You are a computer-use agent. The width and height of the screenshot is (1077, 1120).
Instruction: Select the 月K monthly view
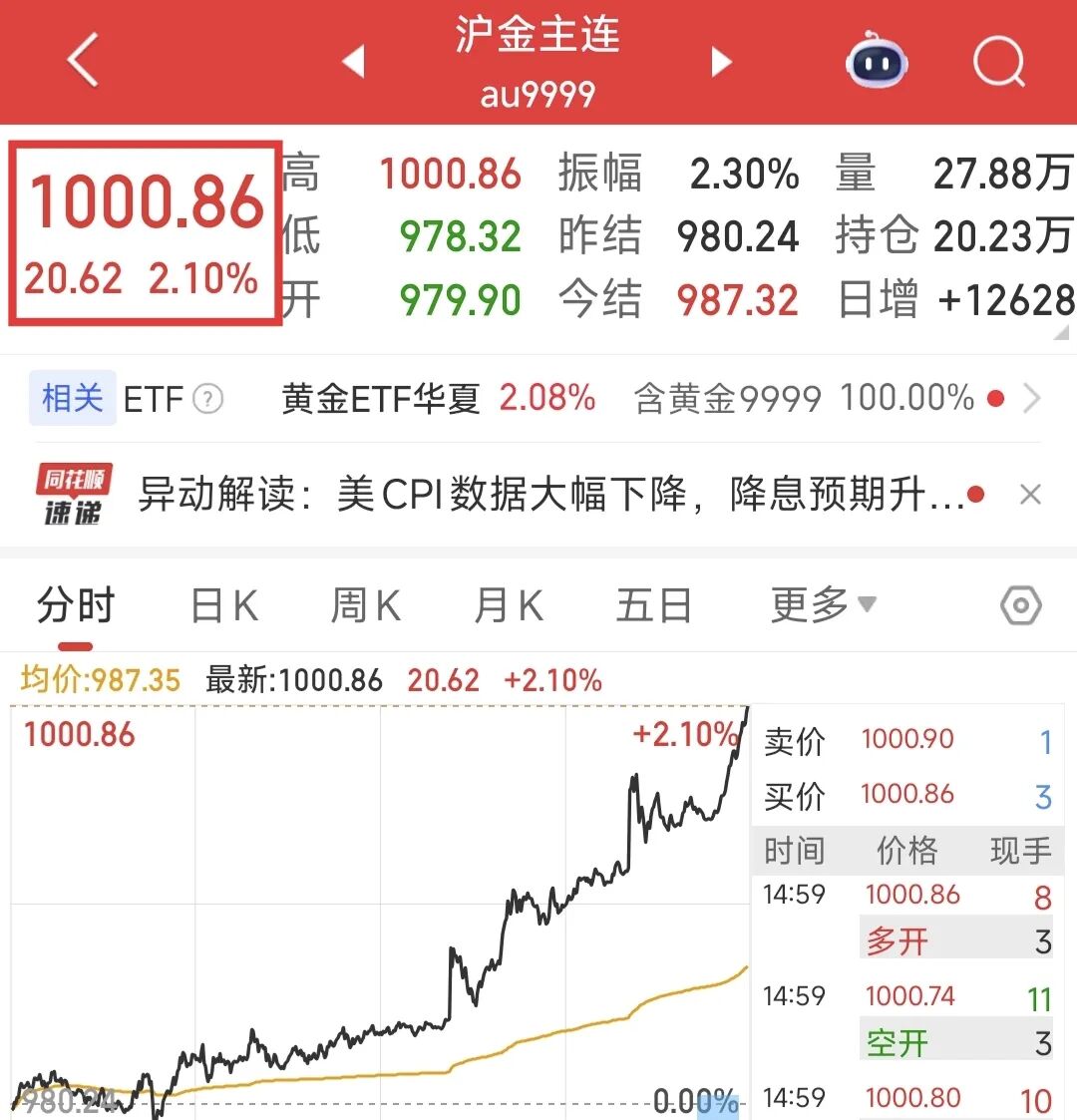coord(507,604)
